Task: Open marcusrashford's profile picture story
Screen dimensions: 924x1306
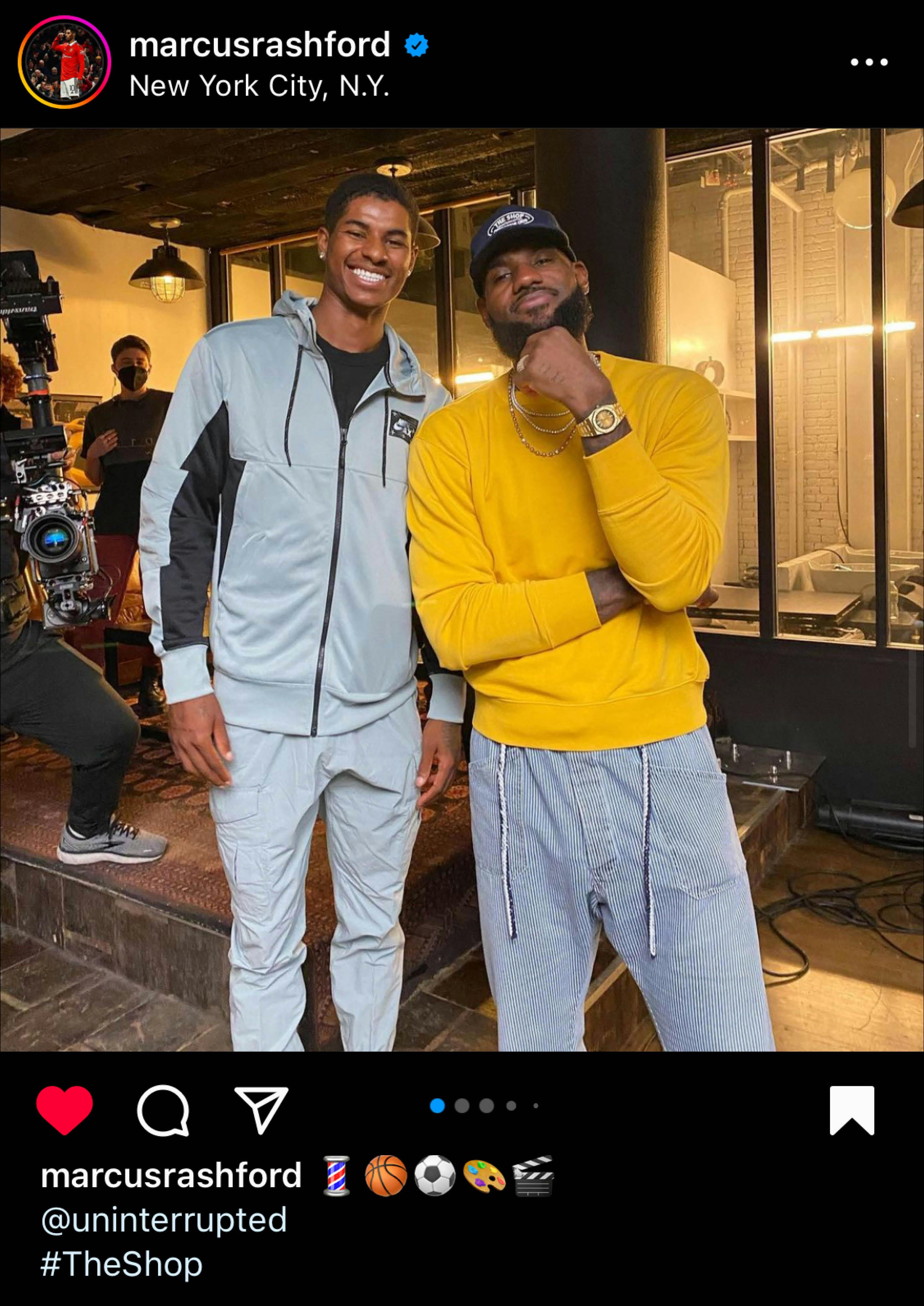Action: click(x=64, y=62)
